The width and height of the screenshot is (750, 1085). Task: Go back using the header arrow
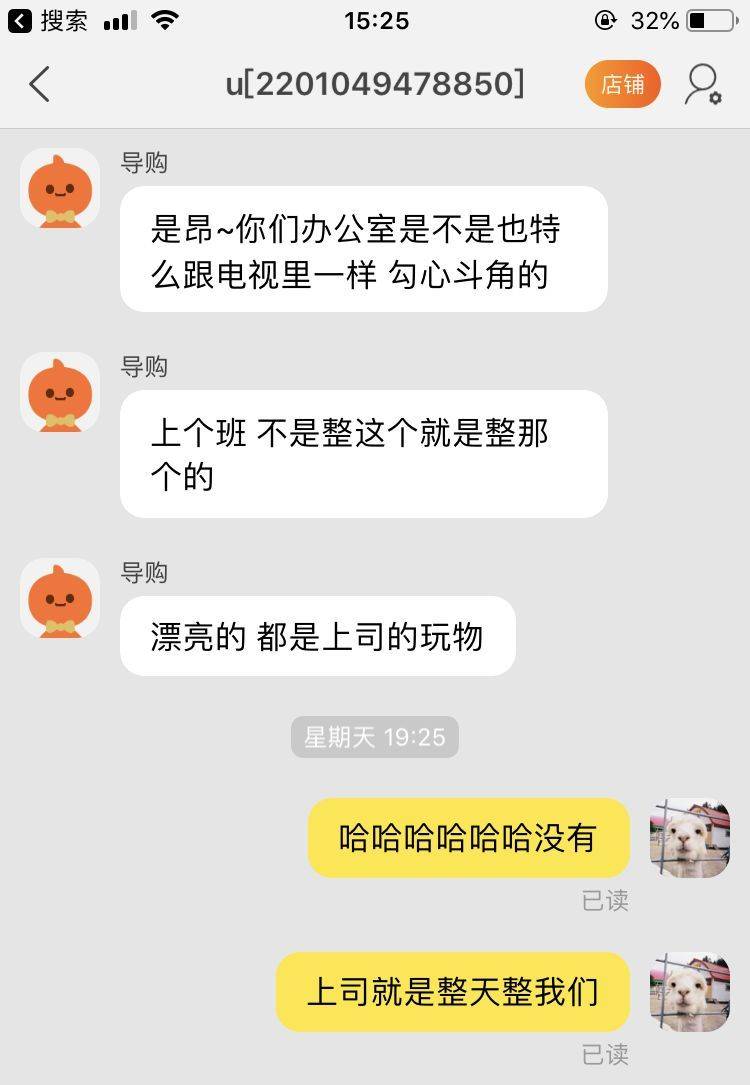pos(40,85)
